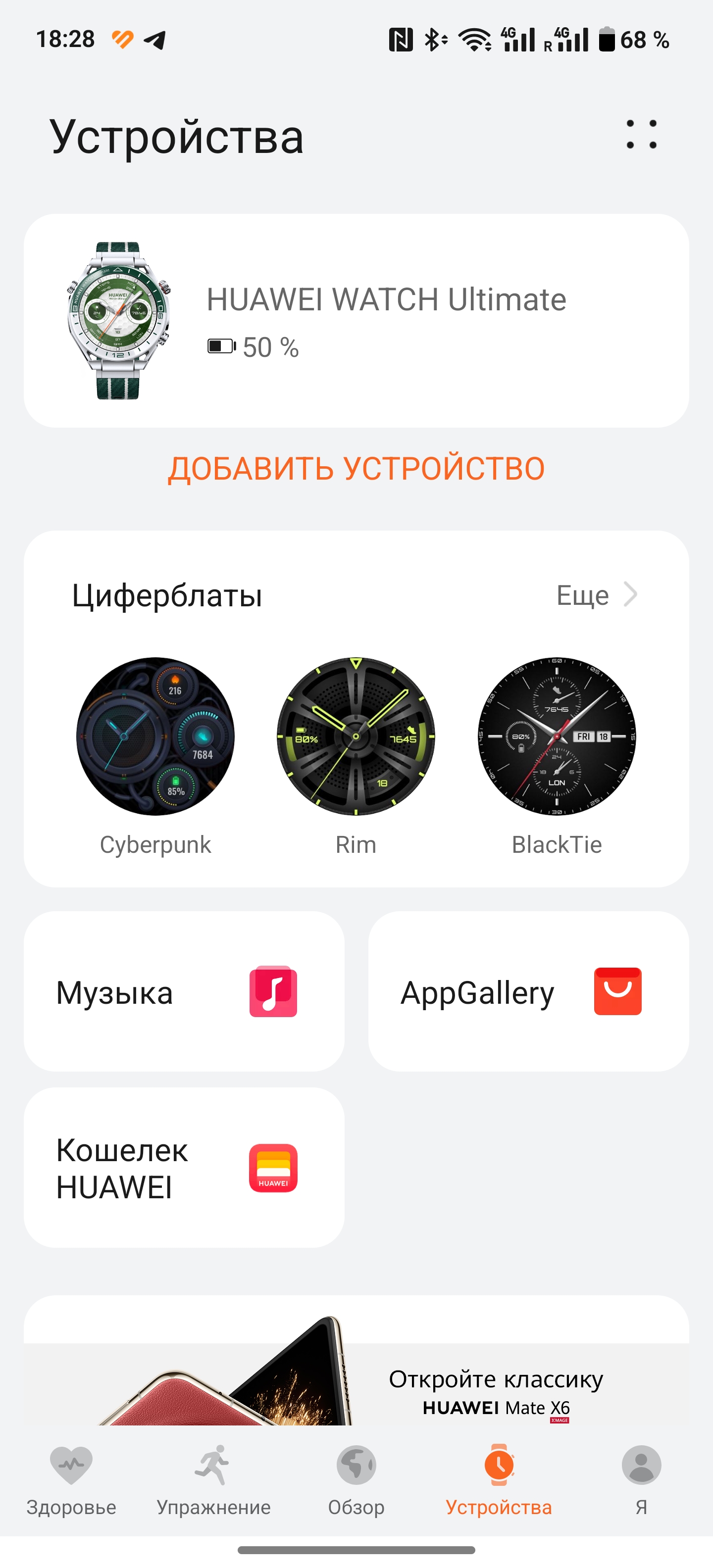Pick the BlackTie watch face
Screen dimensions: 713x1568
coord(557,736)
